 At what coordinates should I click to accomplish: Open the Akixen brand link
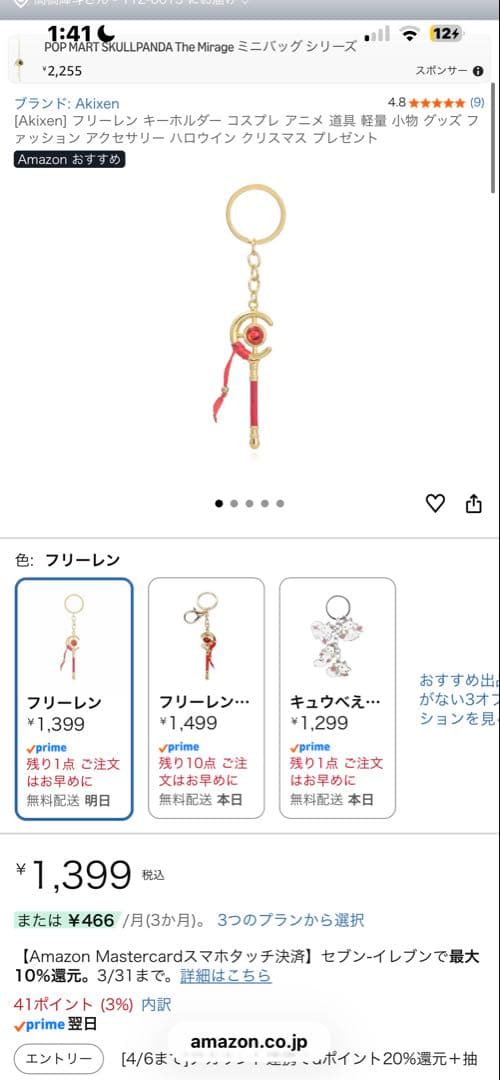click(67, 103)
